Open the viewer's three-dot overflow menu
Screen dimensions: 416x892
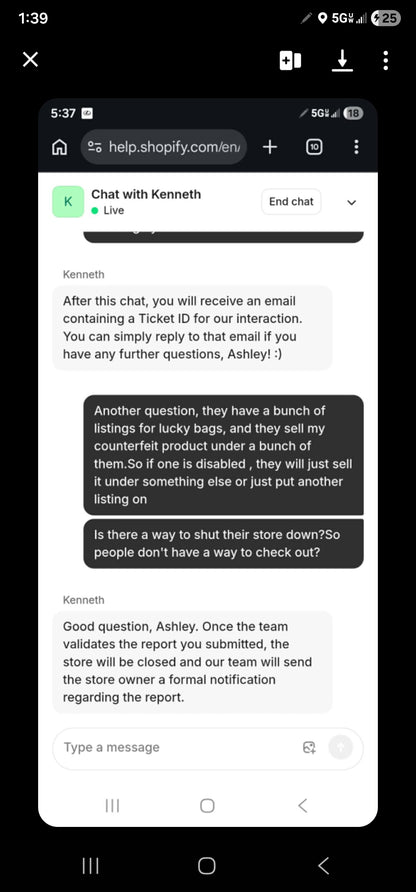pos(386,60)
